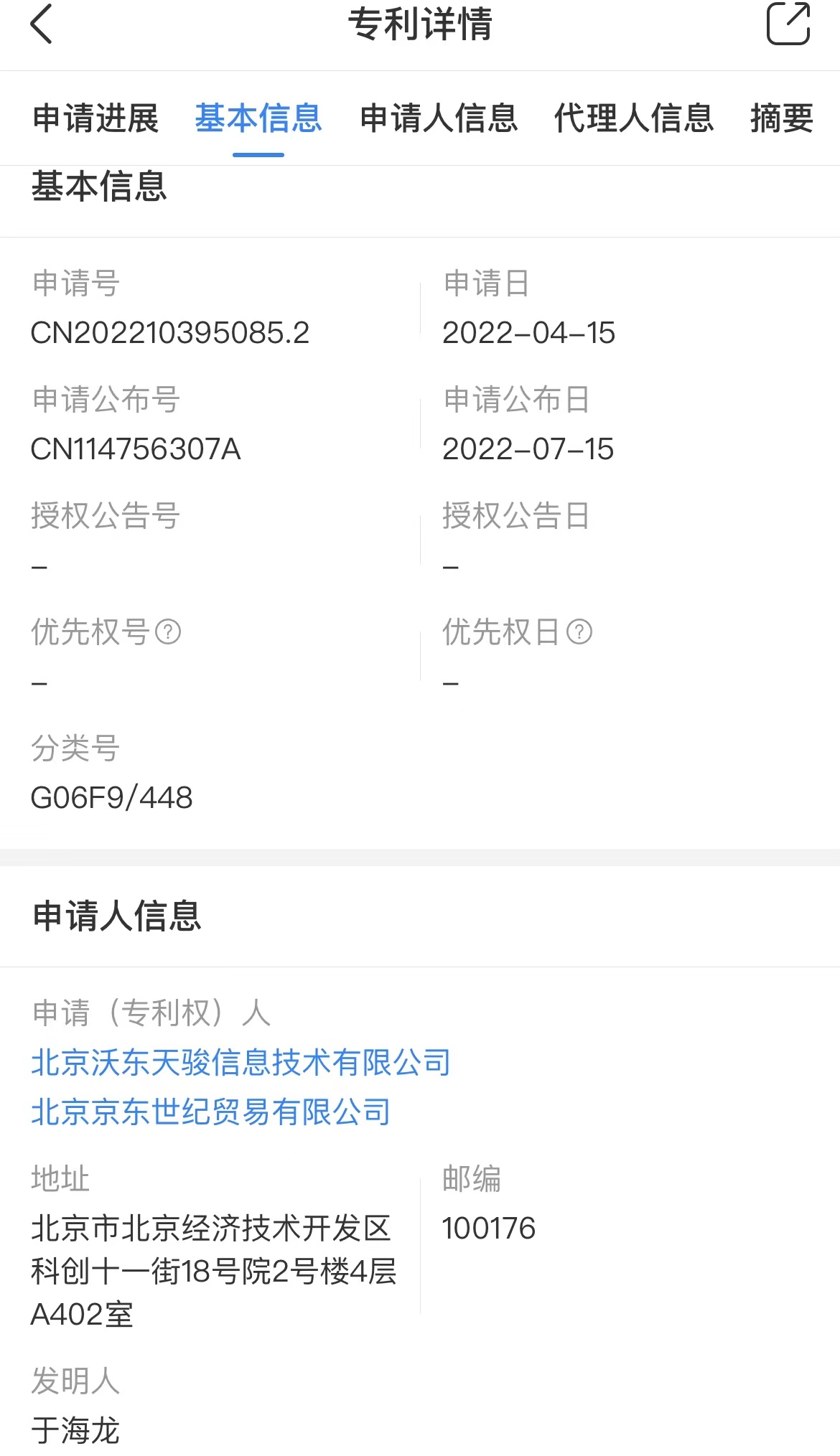Viewport: 840px width, 1456px height.
Task: Switch to 申请进展 tab
Action: pyautogui.click(x=95, y=118)
